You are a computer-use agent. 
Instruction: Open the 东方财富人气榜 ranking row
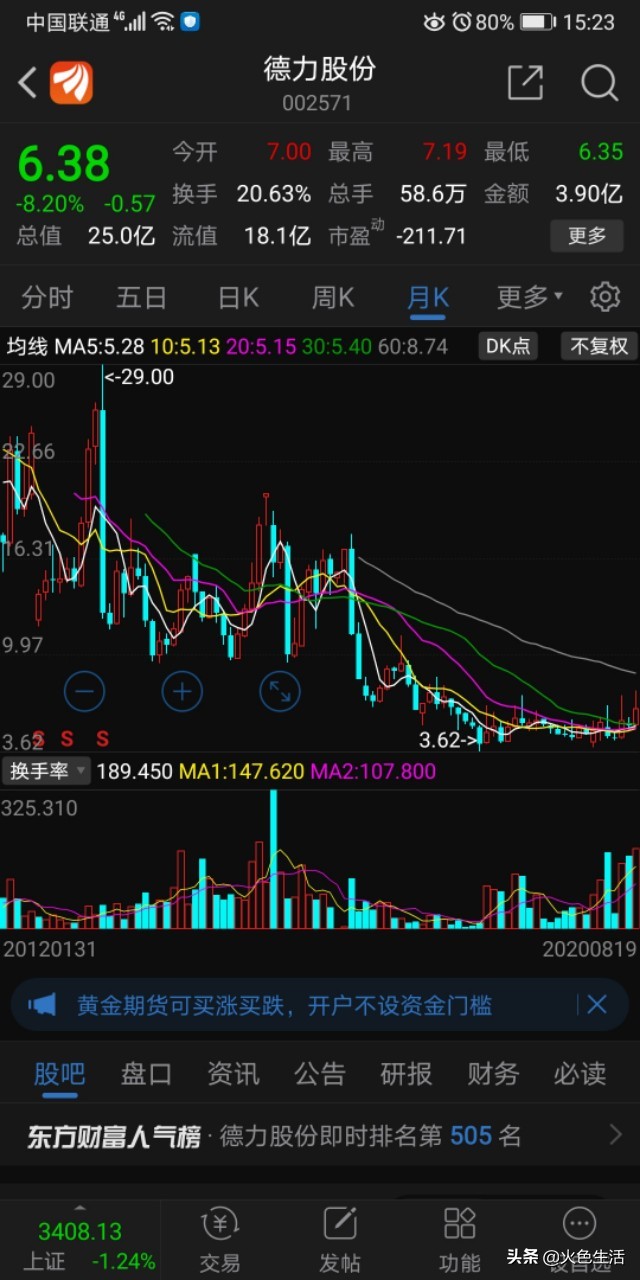tap(320, 1136)
